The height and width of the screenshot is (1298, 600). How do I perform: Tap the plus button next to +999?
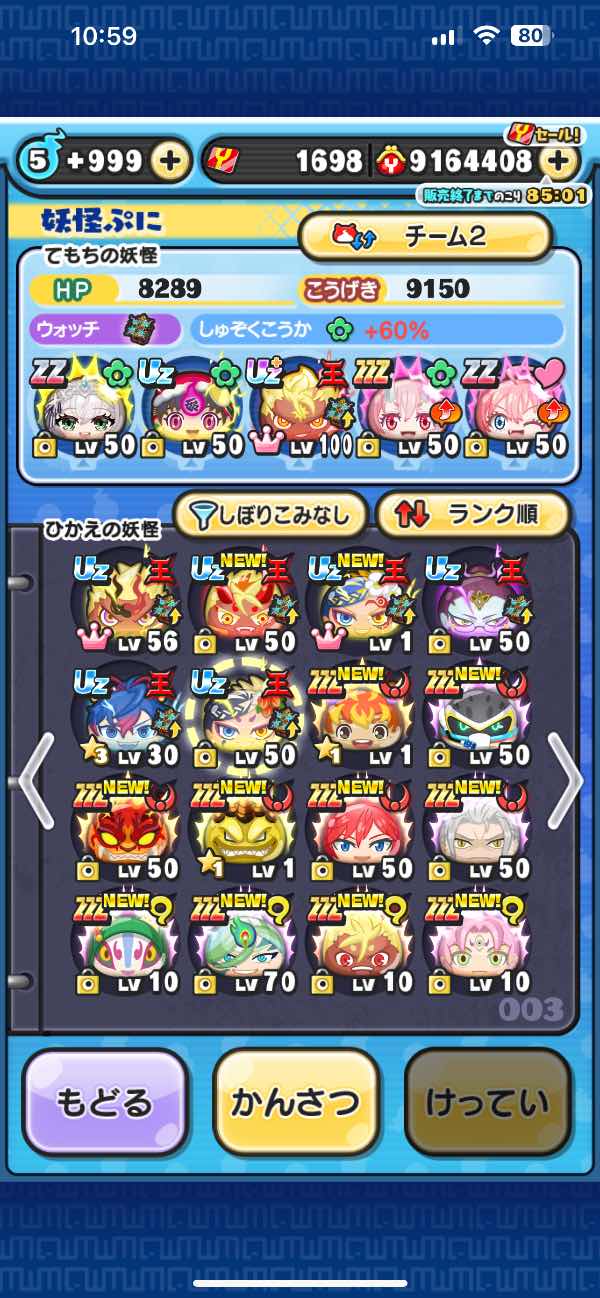171,160
